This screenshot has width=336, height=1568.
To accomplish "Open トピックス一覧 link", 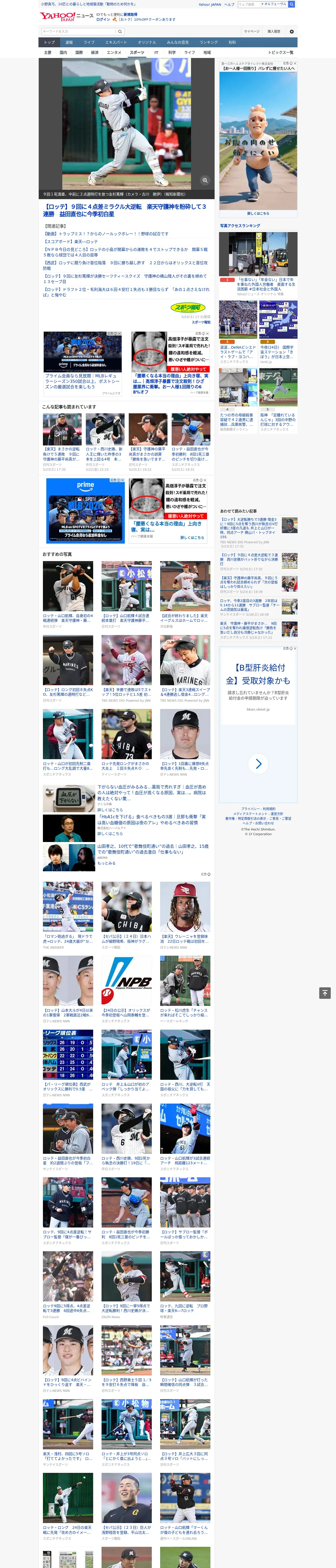I will click(x=281, y=52).
